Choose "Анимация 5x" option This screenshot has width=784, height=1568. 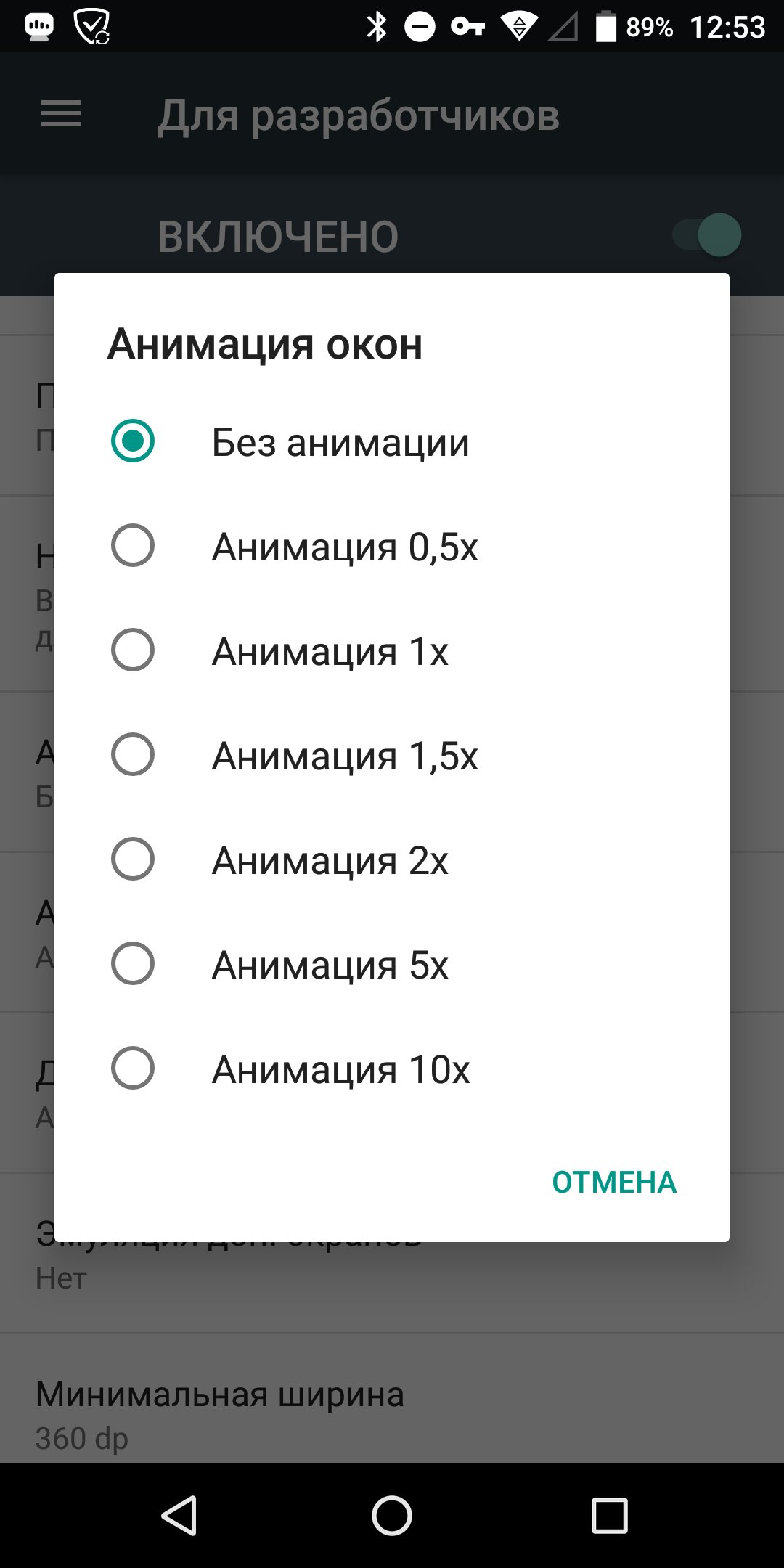[392, 964]
